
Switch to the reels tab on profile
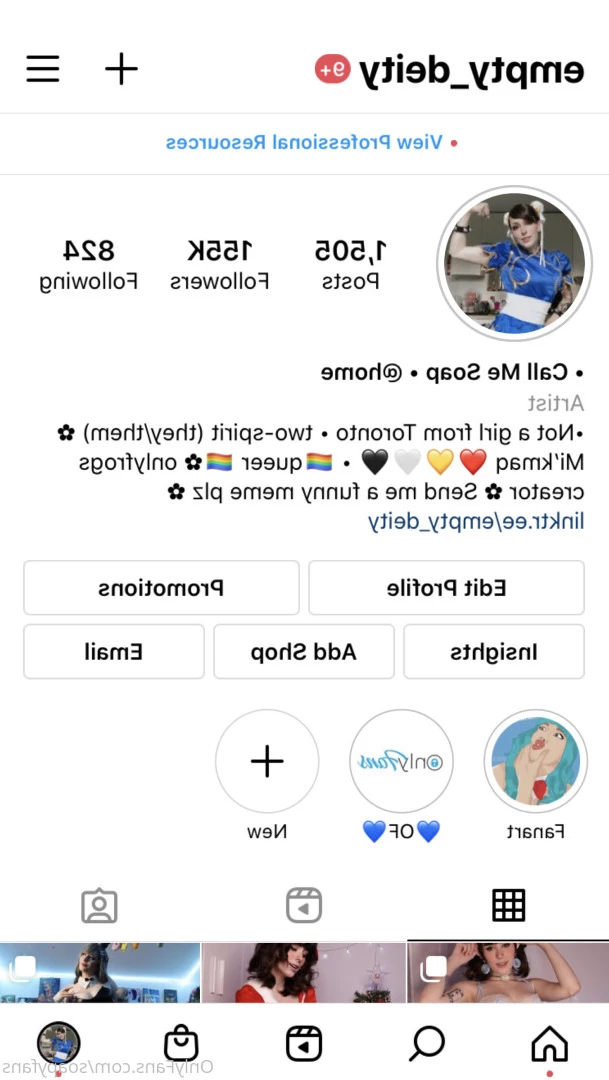304,906
